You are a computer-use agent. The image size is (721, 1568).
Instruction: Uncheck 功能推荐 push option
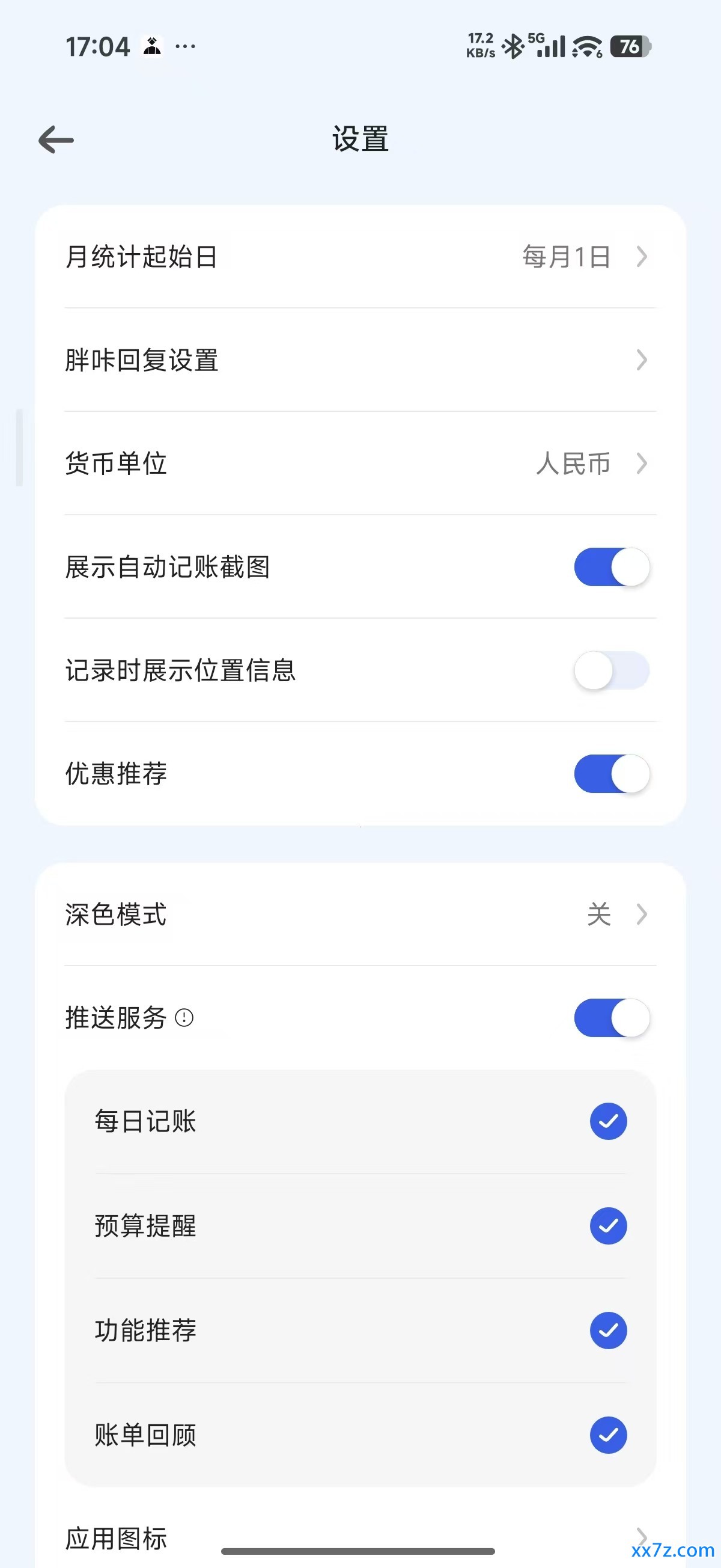coord(609,1331)
